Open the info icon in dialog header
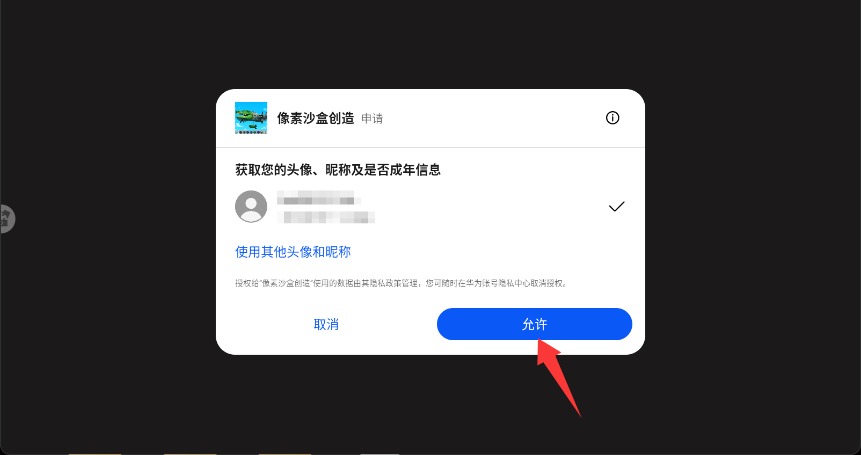 click(x=613, y=118)
